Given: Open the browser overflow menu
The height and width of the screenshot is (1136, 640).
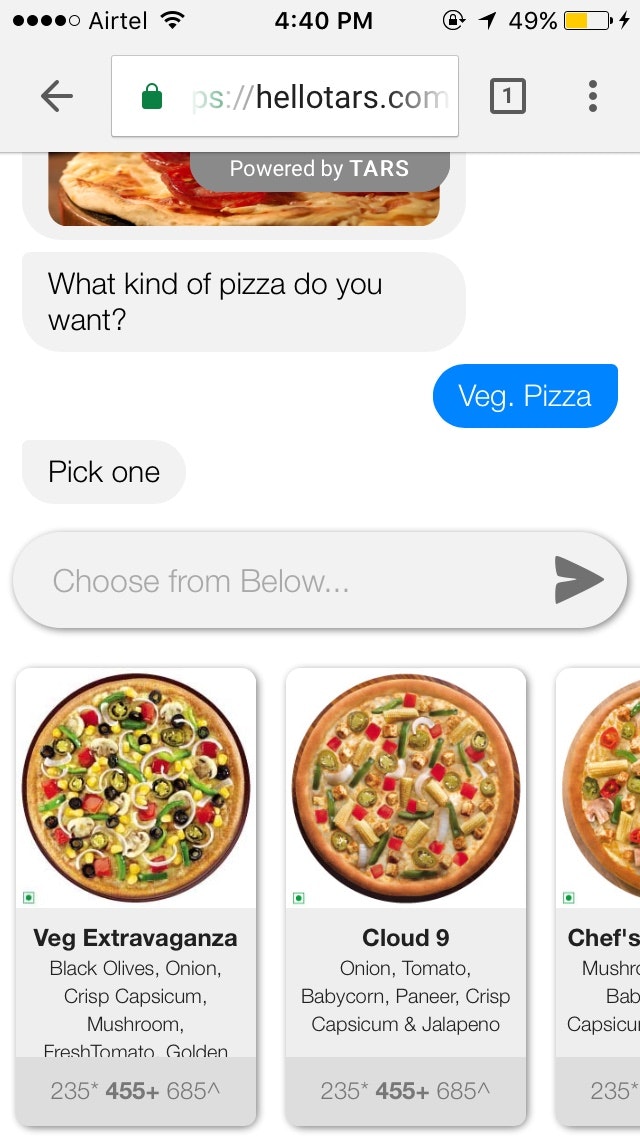Looking at the screenshot, I should (592, 96).
